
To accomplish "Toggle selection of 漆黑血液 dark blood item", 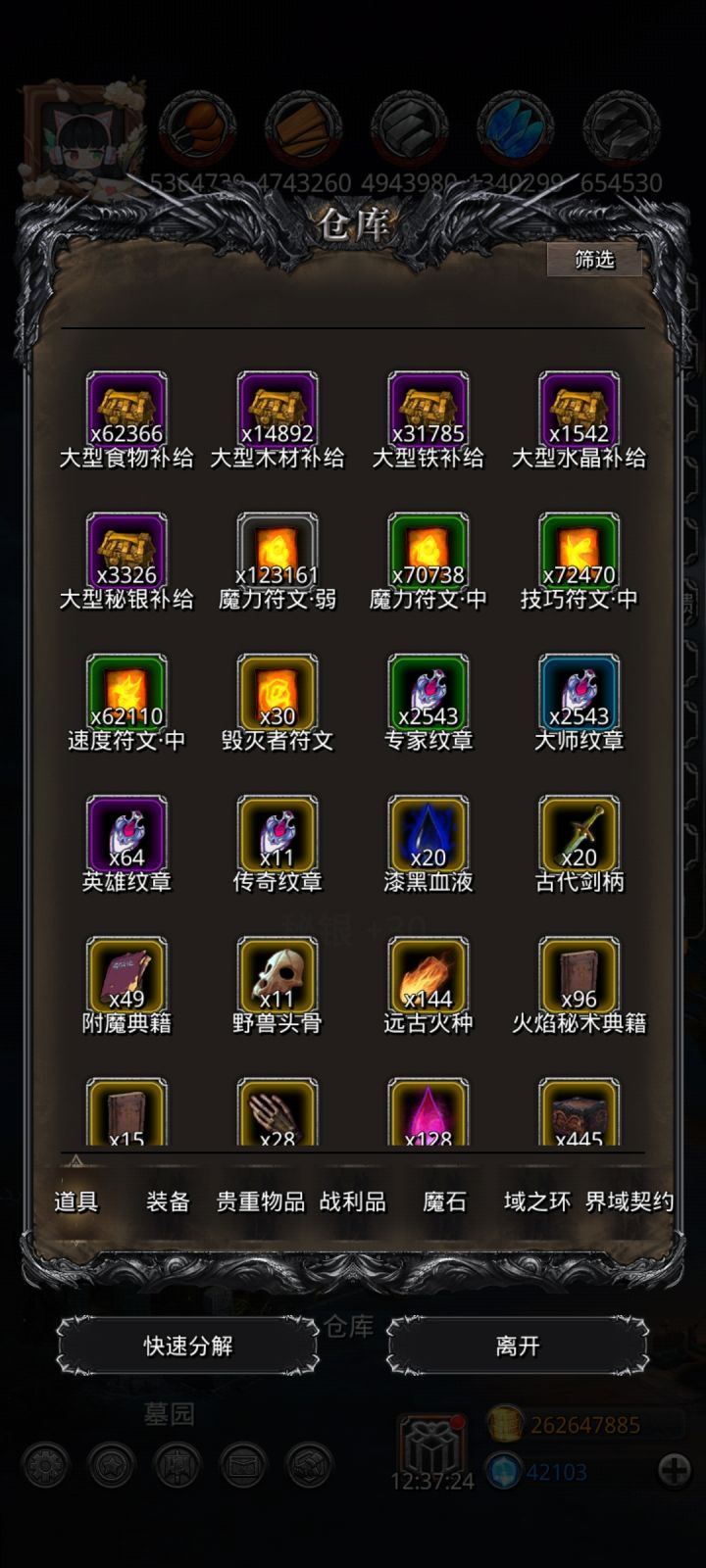I will pos(427,831).
